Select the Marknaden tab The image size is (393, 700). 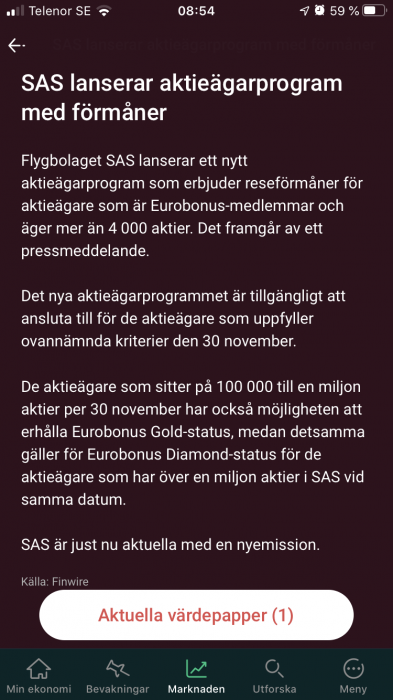coord(196,676)
